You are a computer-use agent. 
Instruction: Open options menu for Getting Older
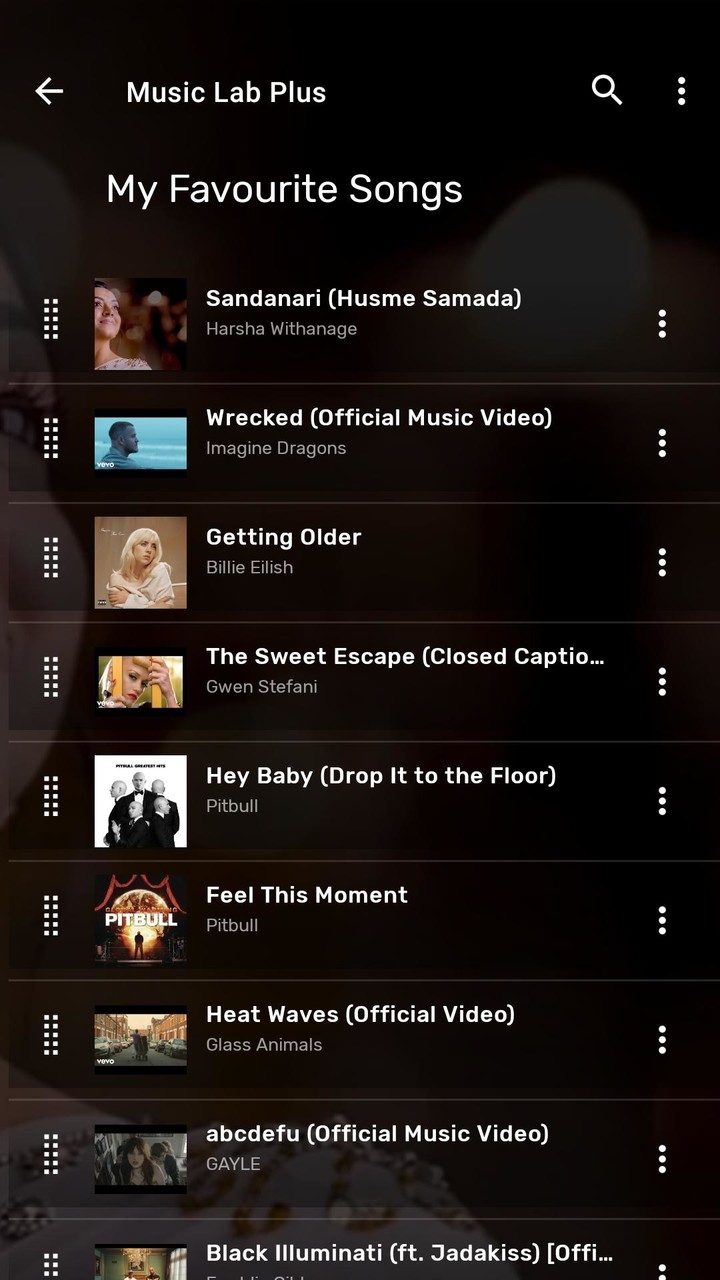661,562
